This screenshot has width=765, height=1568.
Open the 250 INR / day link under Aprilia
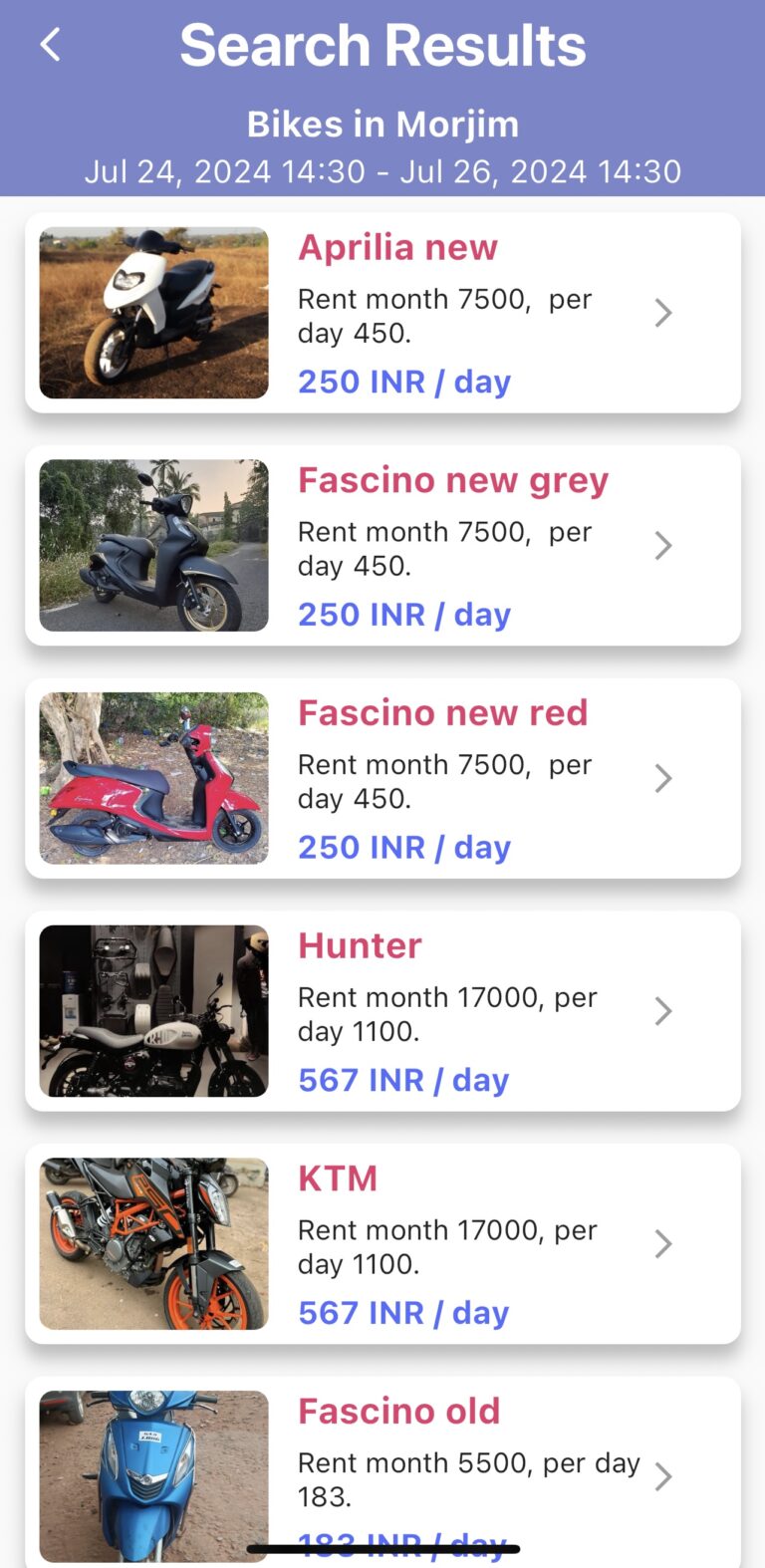(x=403, y=382)
